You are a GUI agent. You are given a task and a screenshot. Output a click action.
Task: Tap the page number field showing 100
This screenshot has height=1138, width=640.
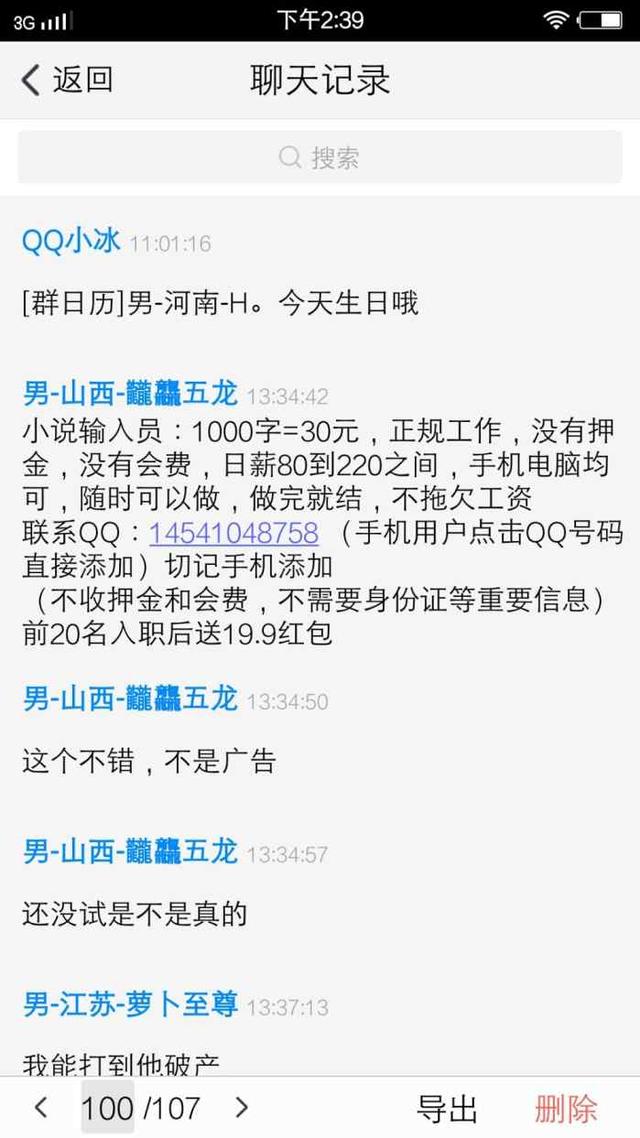pyautogui.click(x=108, y=1107)
